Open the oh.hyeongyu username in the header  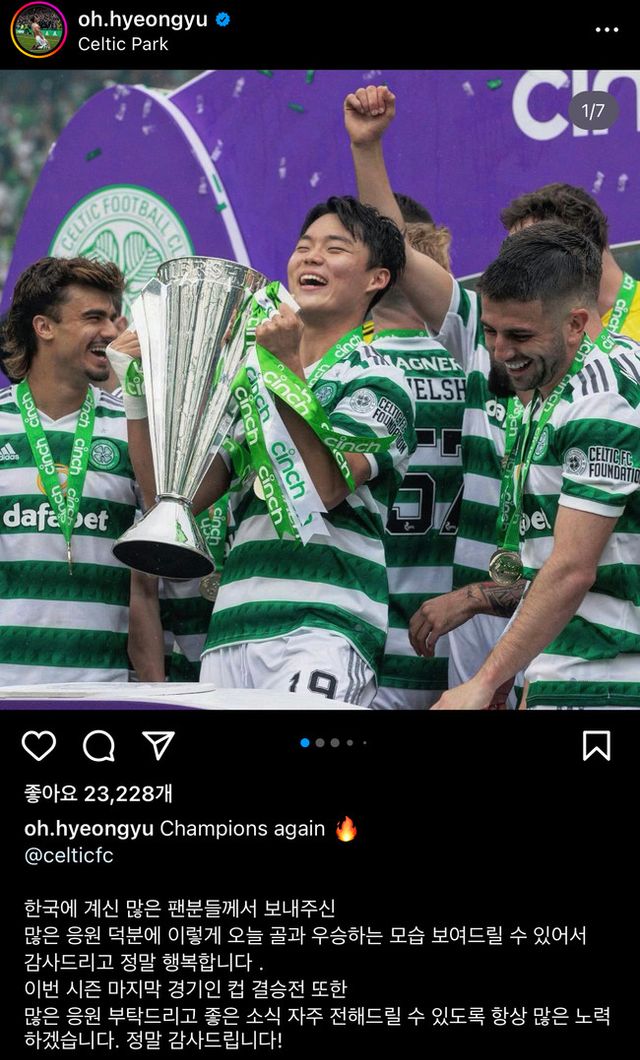pyautogui.click(x=143, y=18)
